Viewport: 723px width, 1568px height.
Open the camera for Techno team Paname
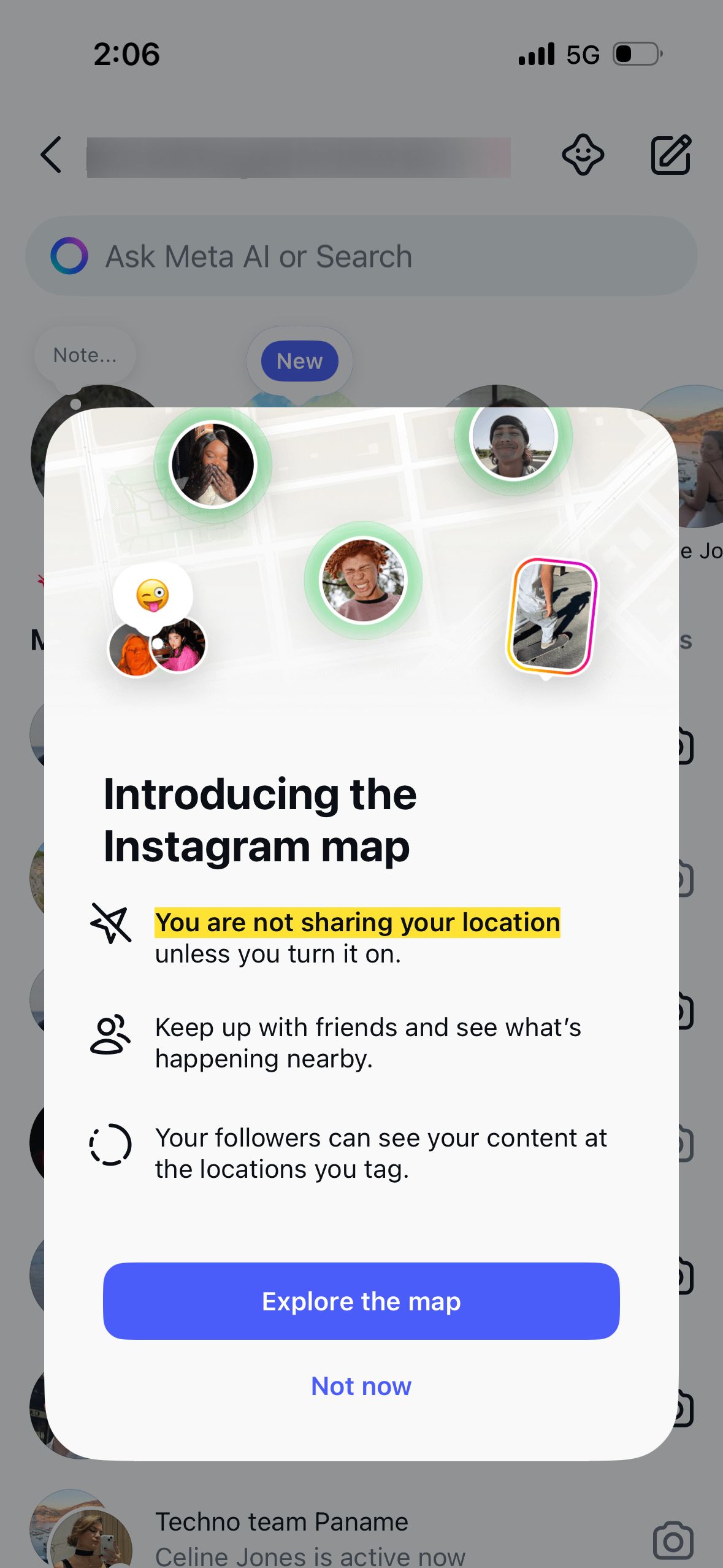673,1540
